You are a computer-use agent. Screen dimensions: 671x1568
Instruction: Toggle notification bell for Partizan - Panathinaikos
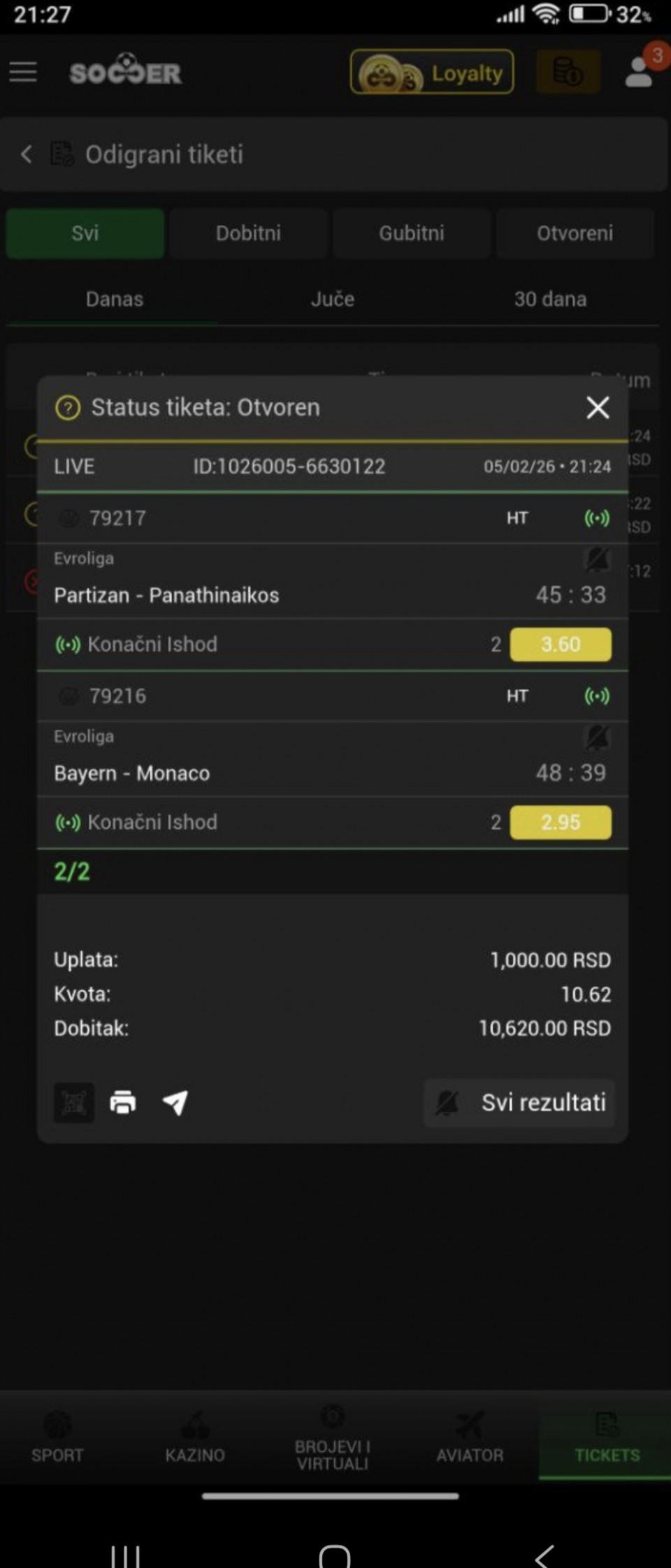click(x=597, y=559)
